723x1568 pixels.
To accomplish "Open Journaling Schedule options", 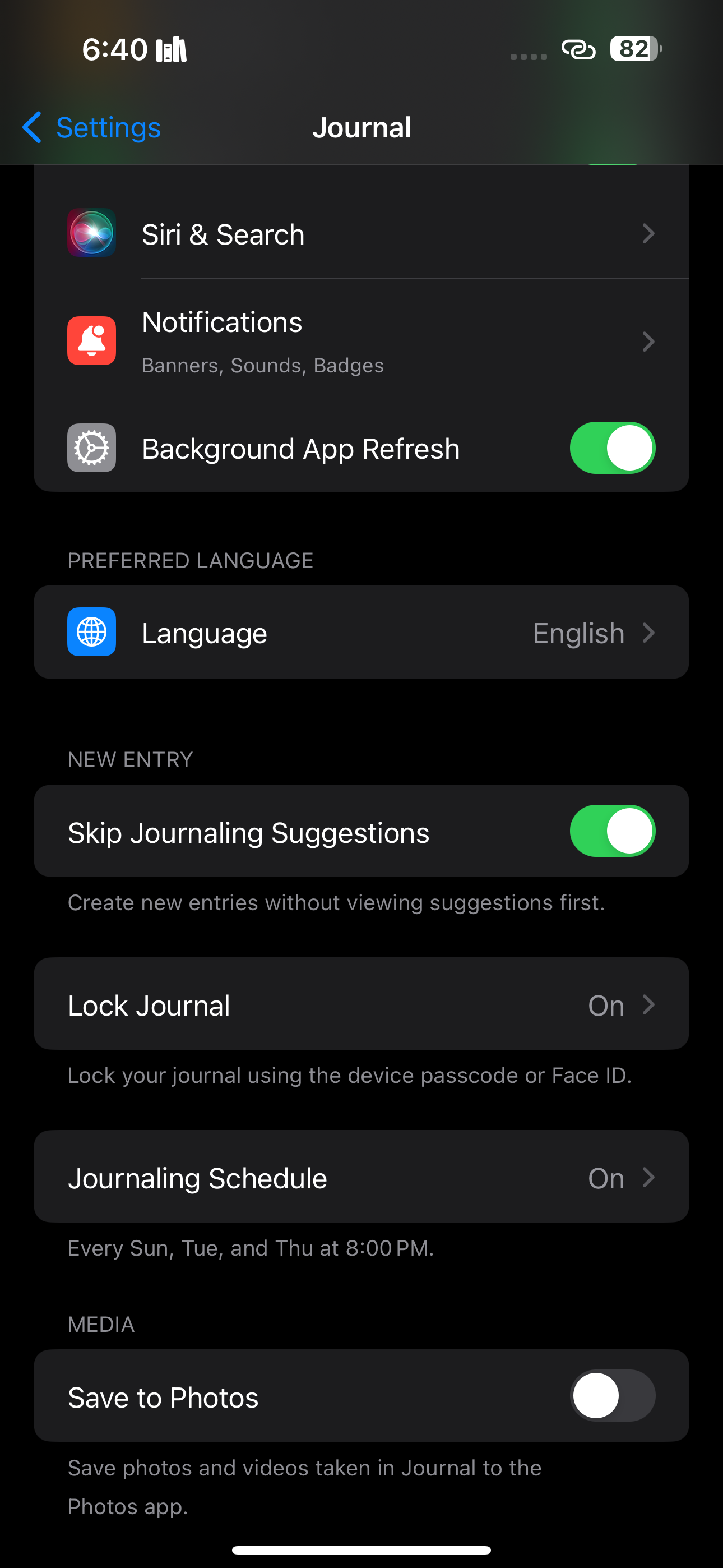I will [x=361, y=1177].
